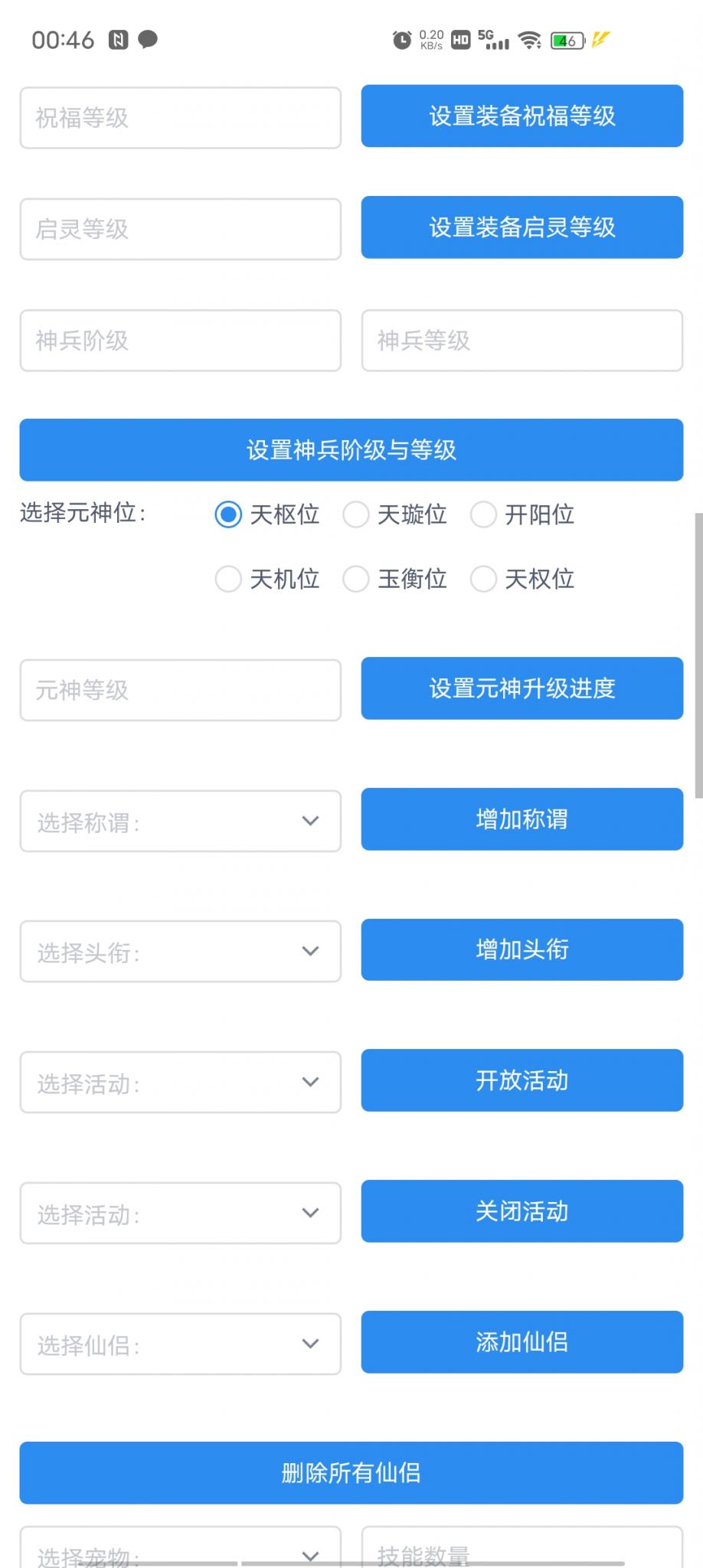Expand the 选择头衔 dropdown
This screenshot has width=703, height=1568.
[181, 951]
